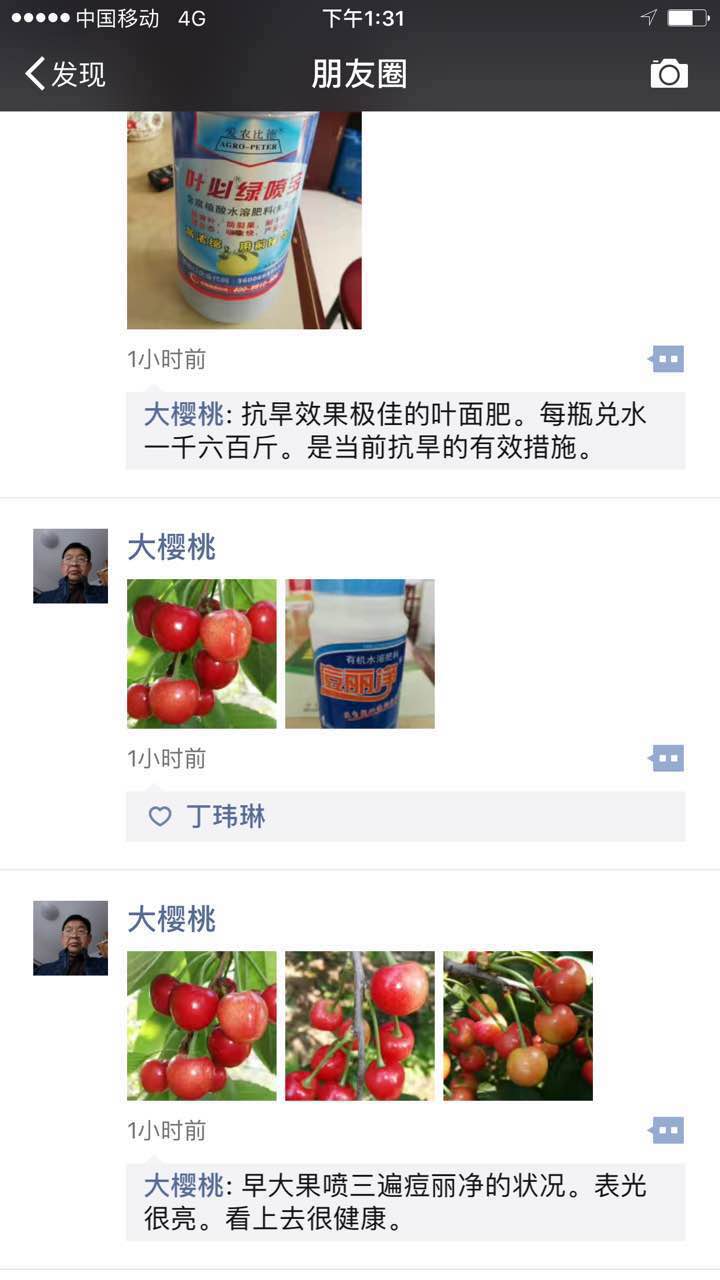Open the camera to post a moment
Screen dimensions: 720x1280
coord(669,74)
